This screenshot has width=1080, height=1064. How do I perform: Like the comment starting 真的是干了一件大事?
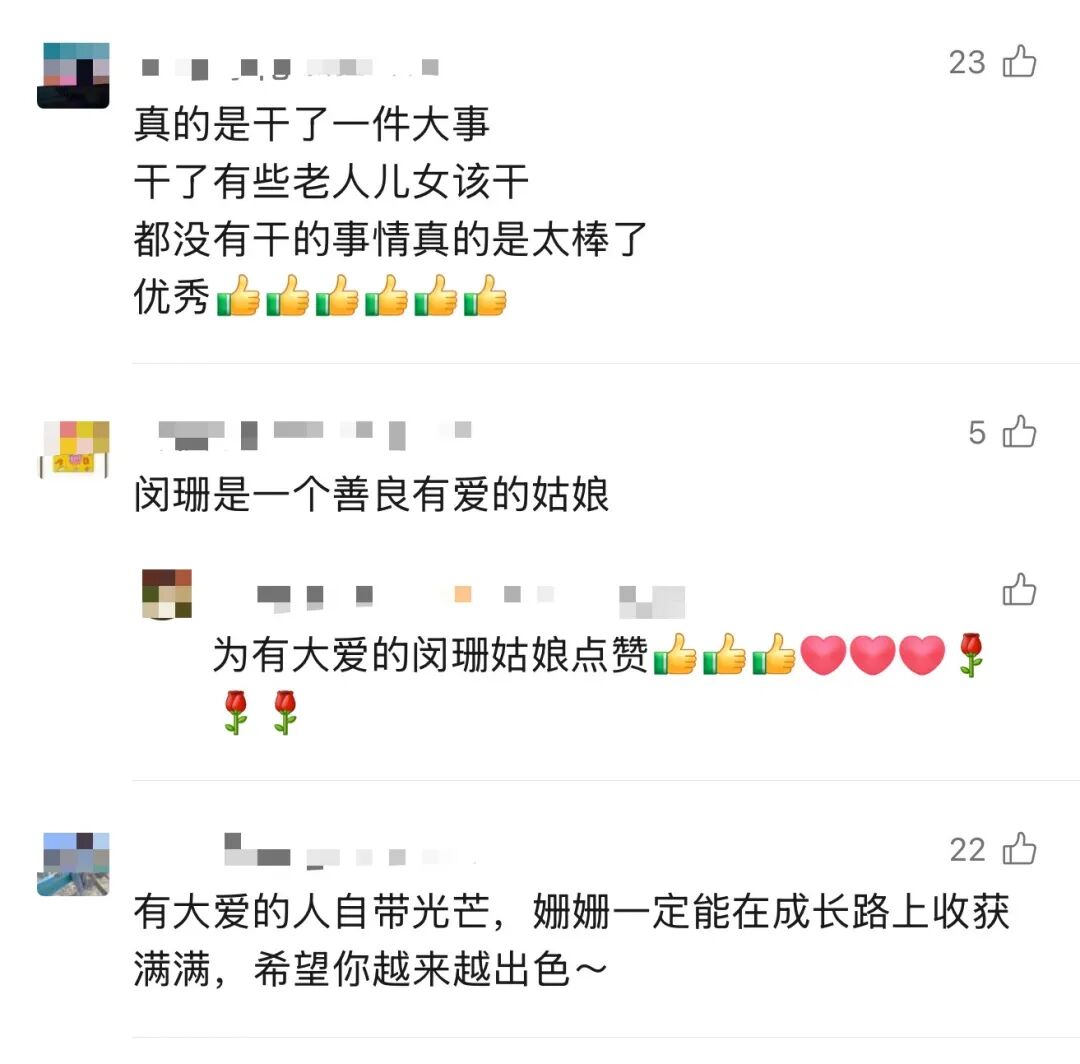[x=1019, y=62]
